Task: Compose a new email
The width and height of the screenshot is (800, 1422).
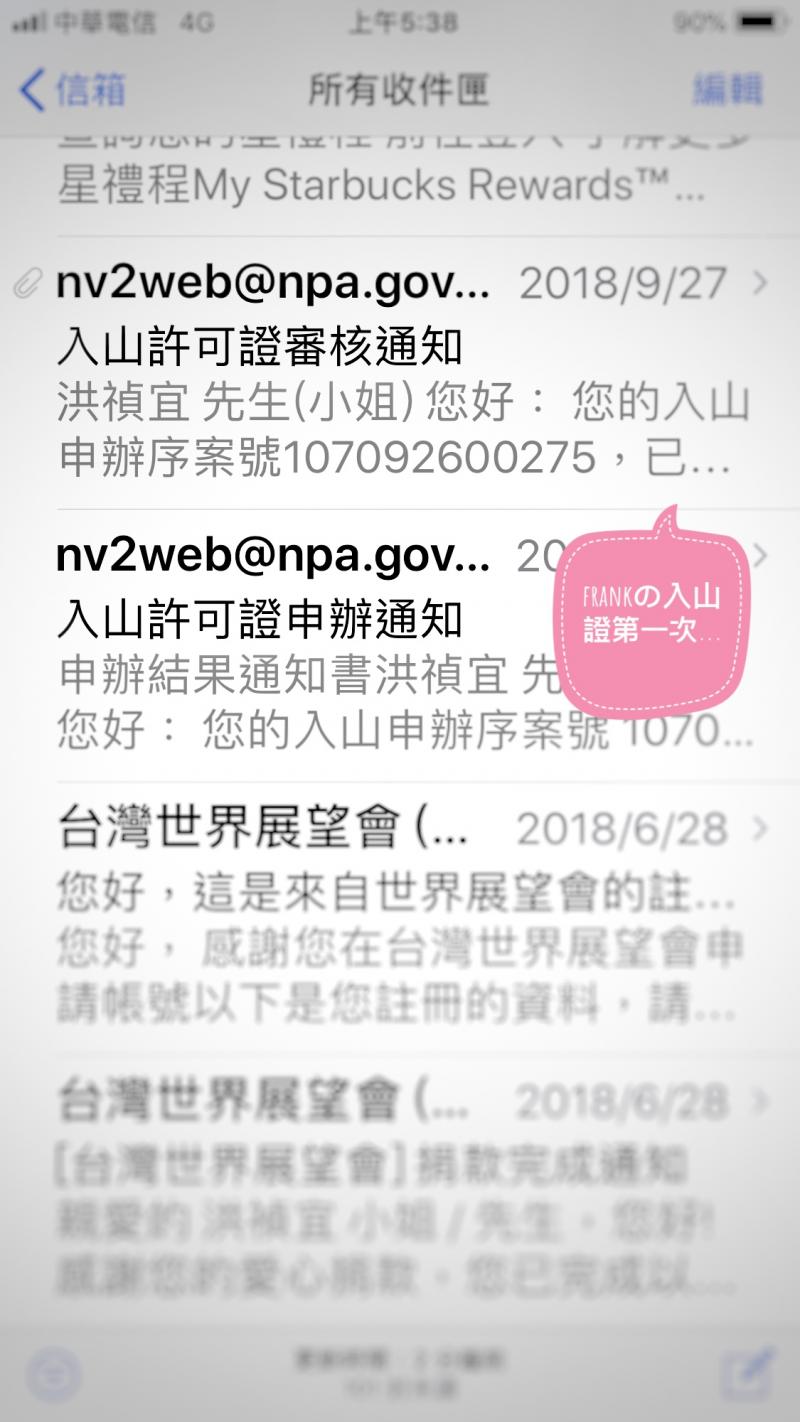Action: click(747, 1375)
